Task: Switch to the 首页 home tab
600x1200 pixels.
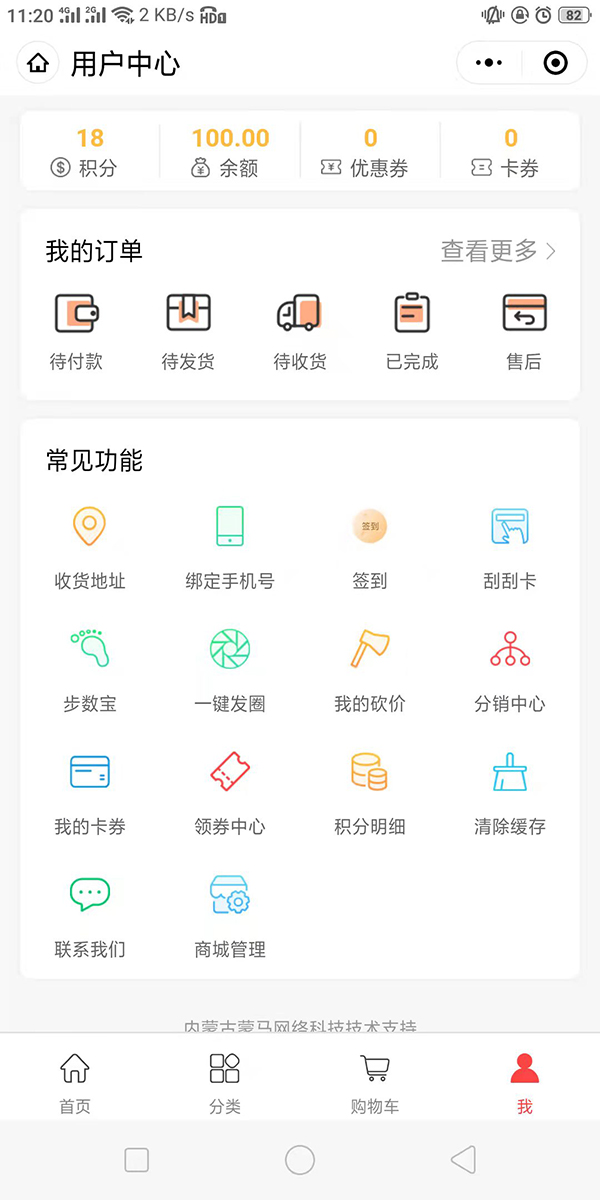Action: (x=75, y=1083)
